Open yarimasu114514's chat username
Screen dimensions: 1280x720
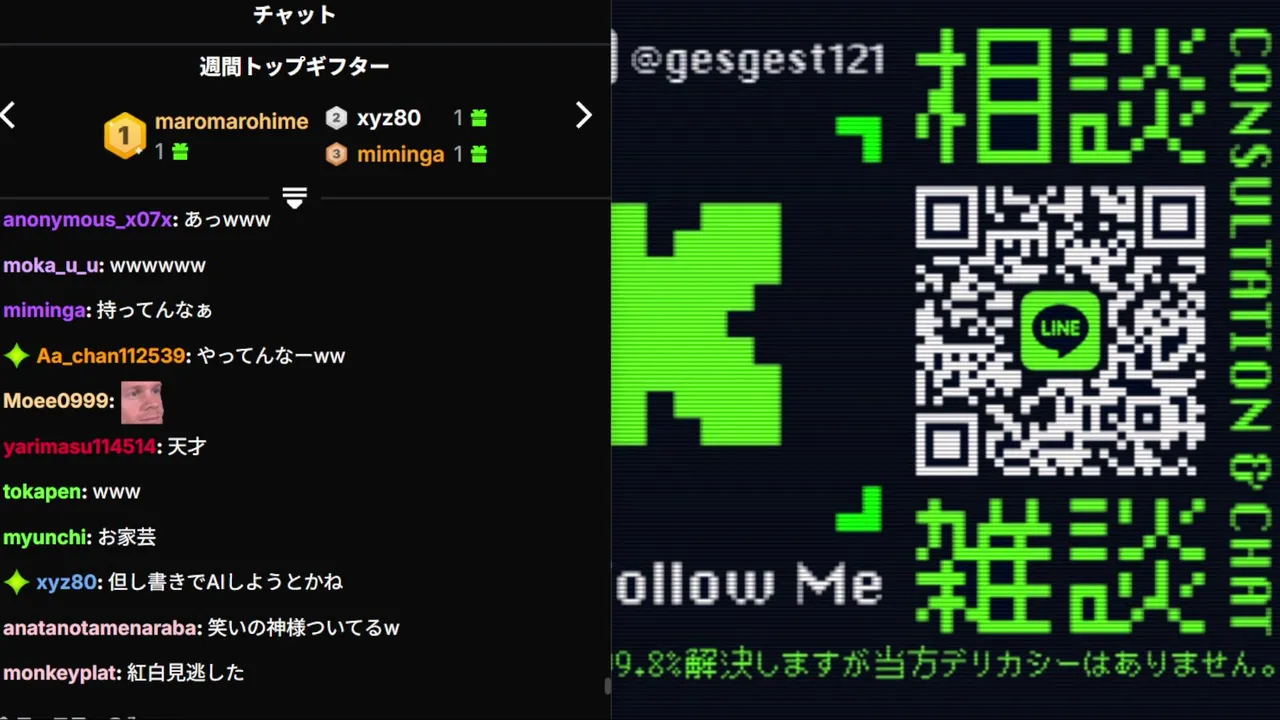[x=79, y=447]
